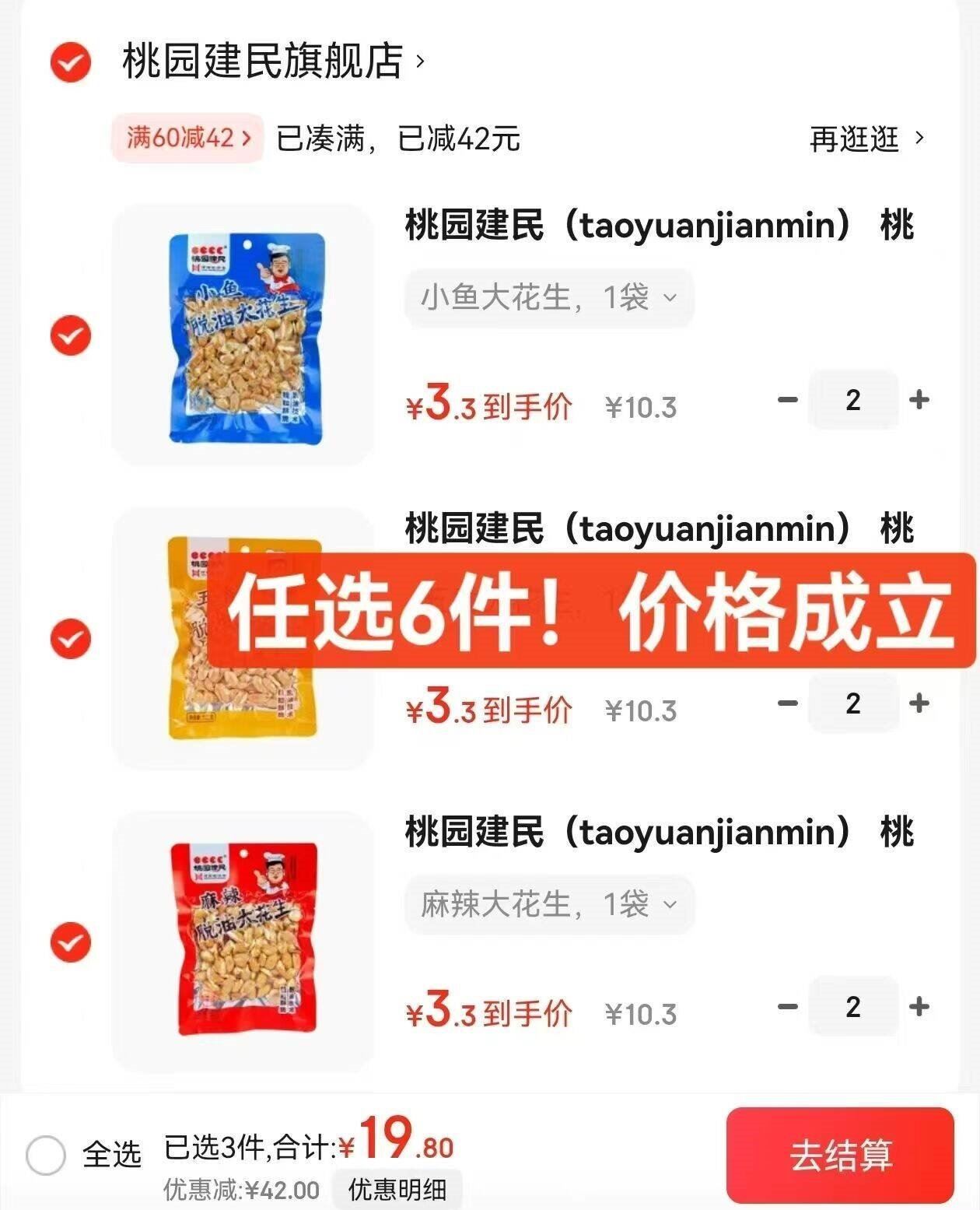
Task: View 优惠明细 discount details
Action: click(397, 1189)
